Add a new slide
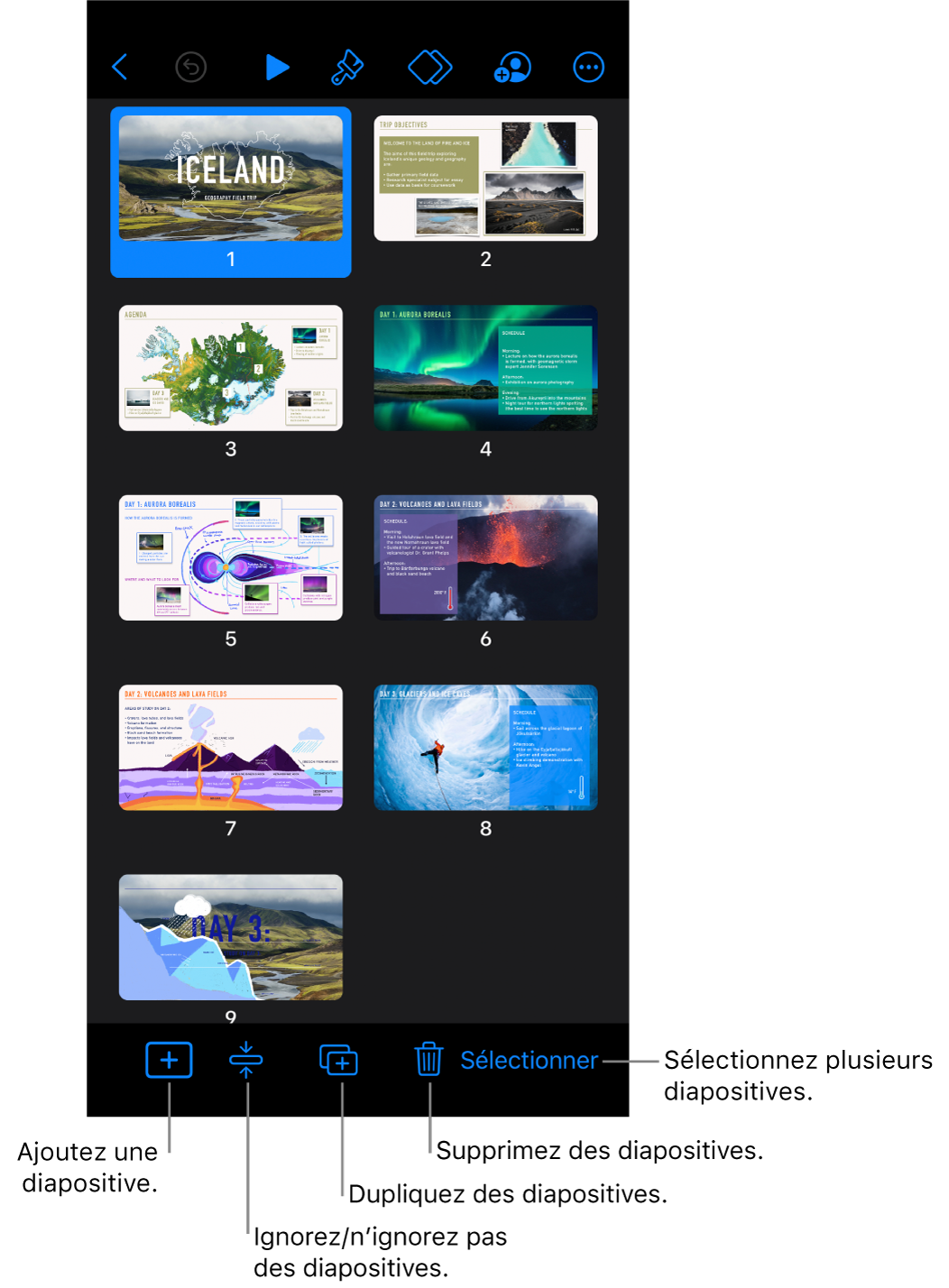The width and height of the screenshot is (949, 1288). pyautogui.click(x=169, y=1060)
